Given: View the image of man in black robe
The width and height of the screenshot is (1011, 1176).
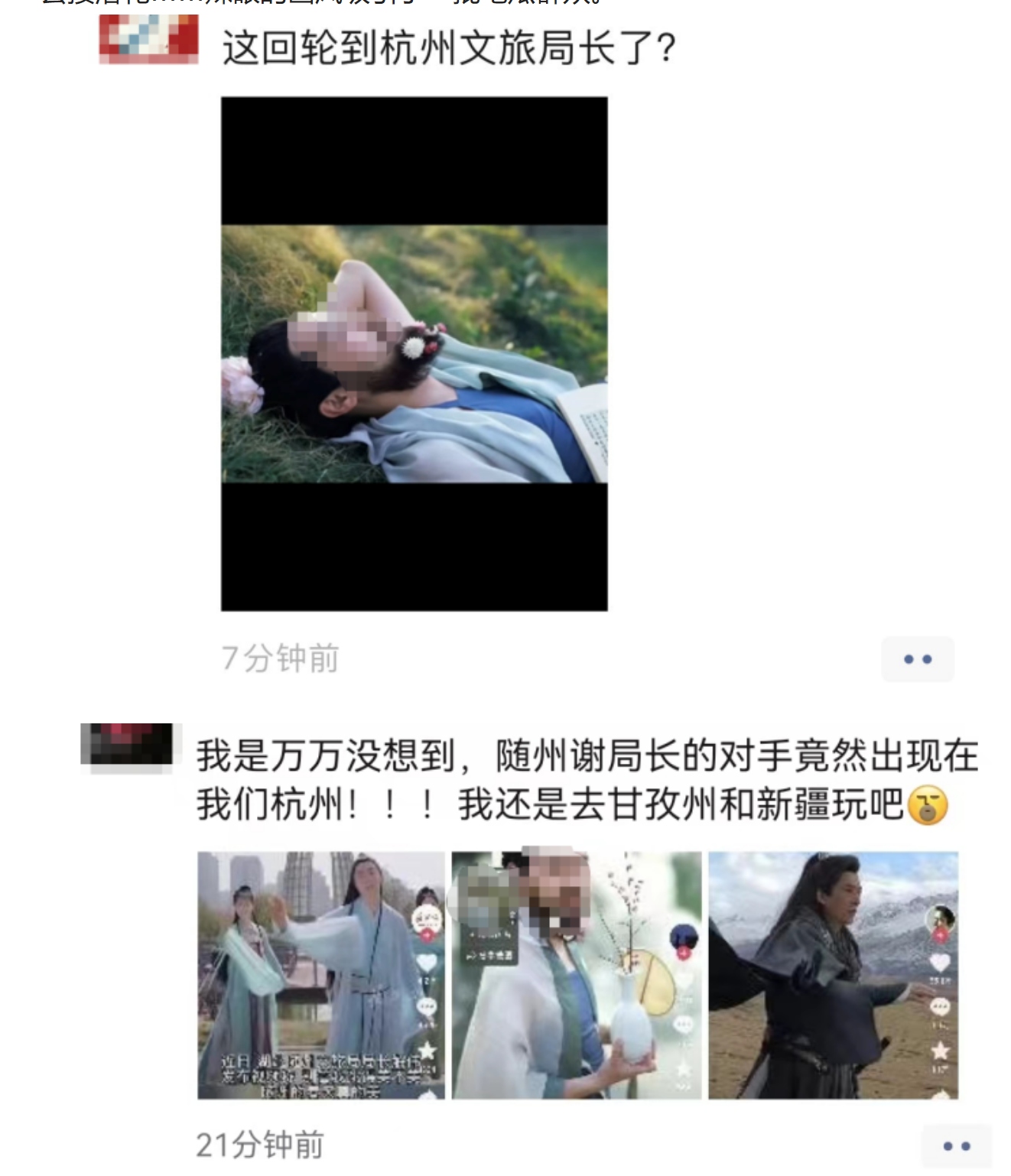Looking at the screenshot, I should pos(833,975).
